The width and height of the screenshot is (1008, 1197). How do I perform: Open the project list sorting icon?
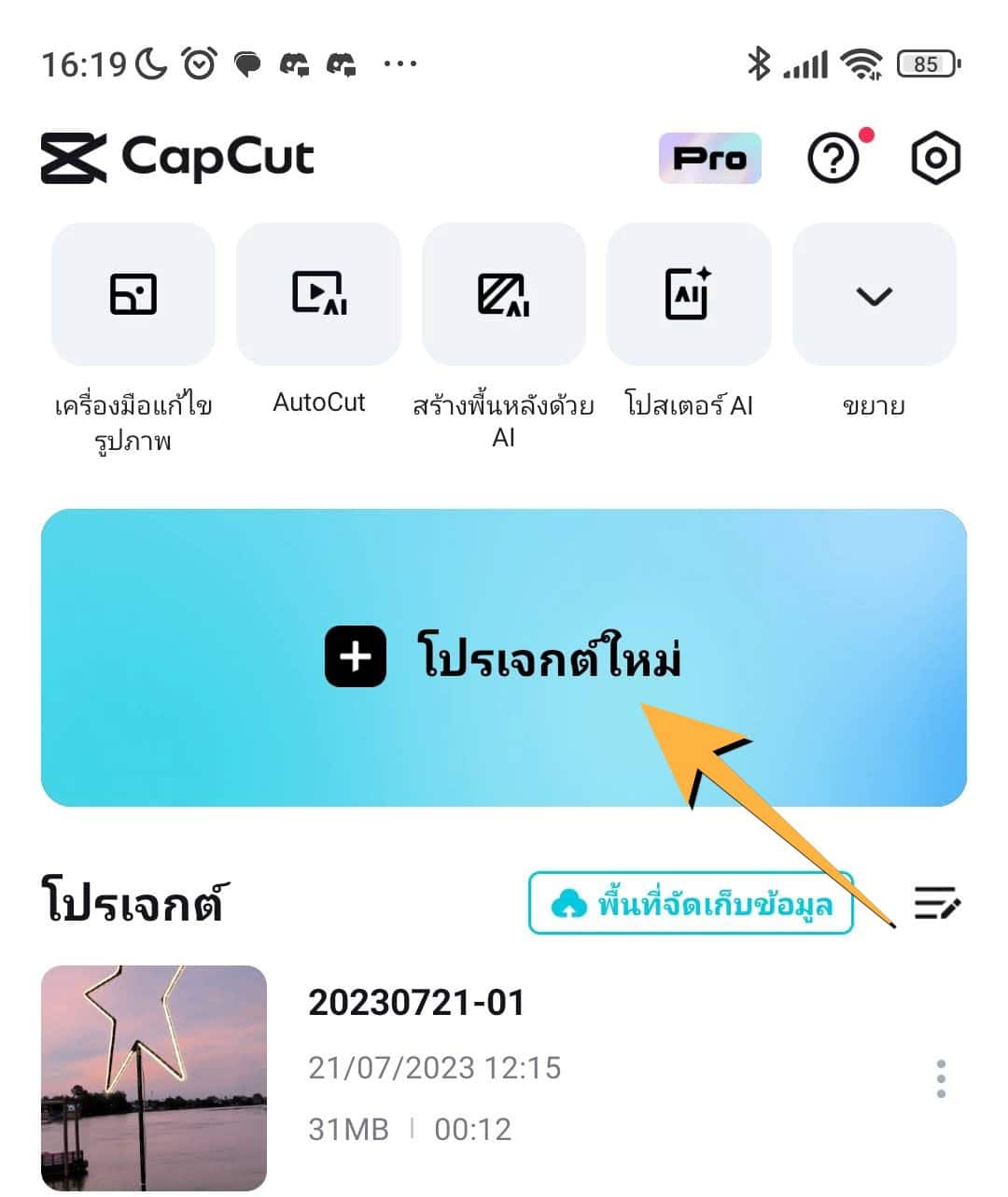coord(937,903)
